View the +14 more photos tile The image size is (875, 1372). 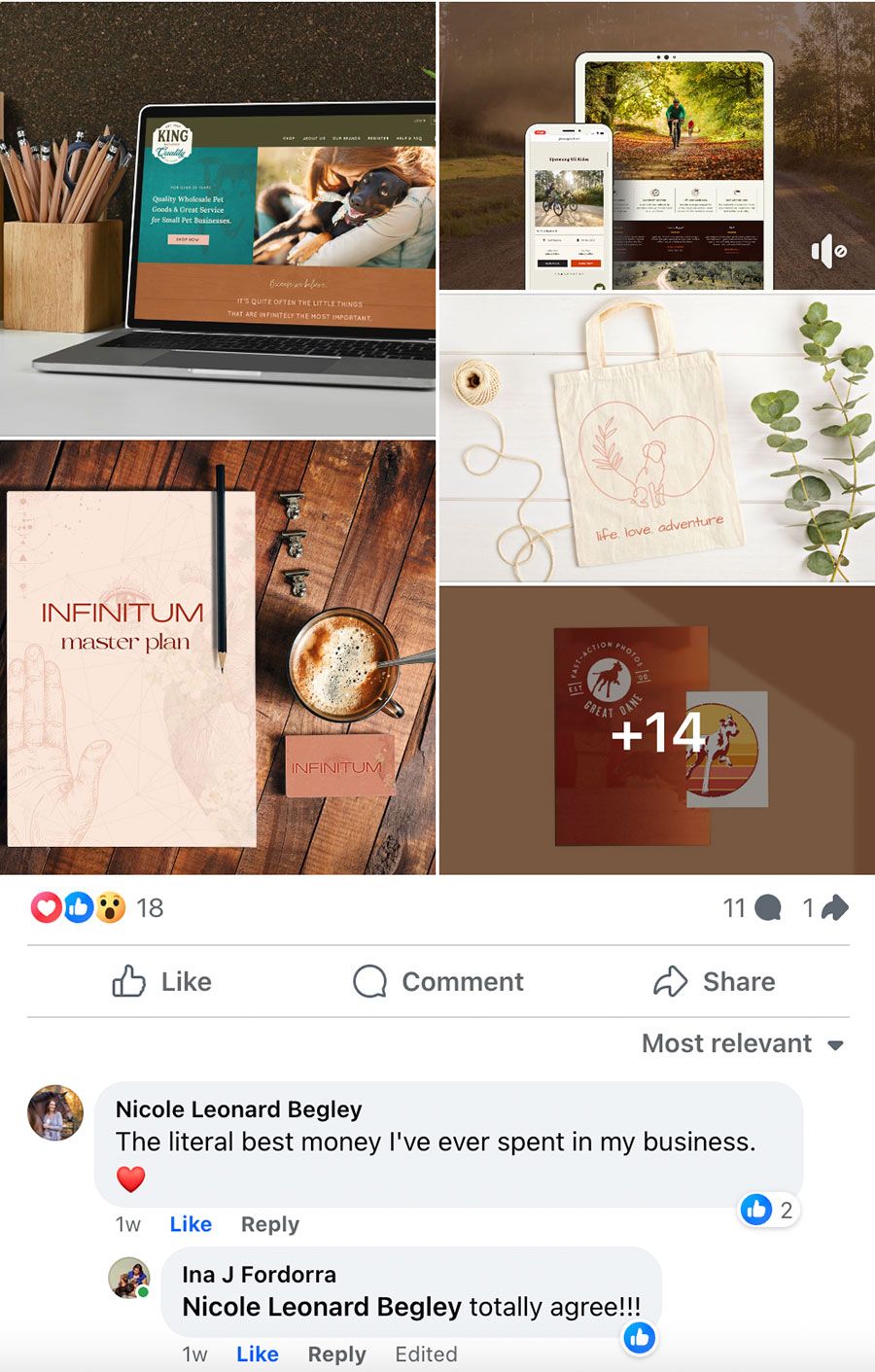(656, 730)
